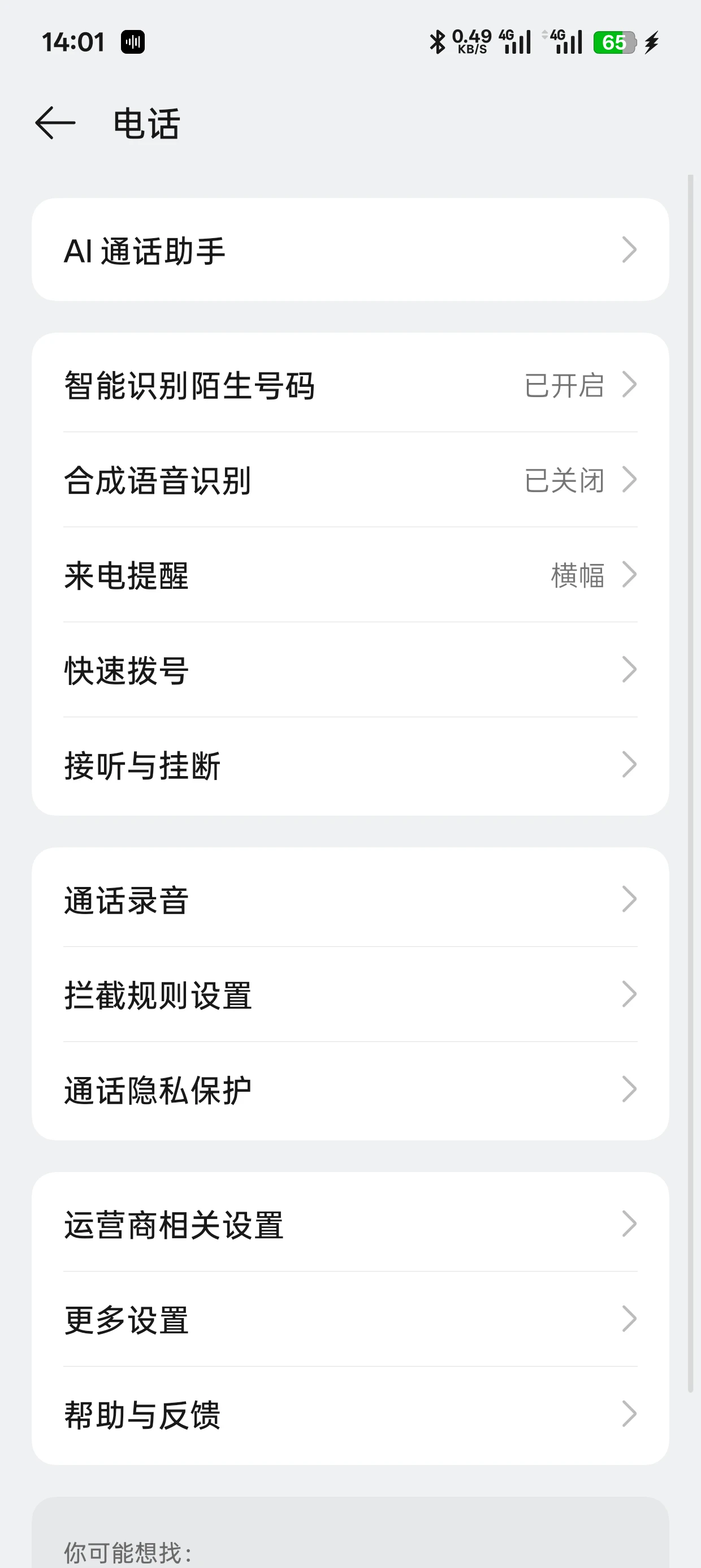Open 运营商相关设置
The width and height of the screenshot is (701, 1568).
[x=350, y=1225]
